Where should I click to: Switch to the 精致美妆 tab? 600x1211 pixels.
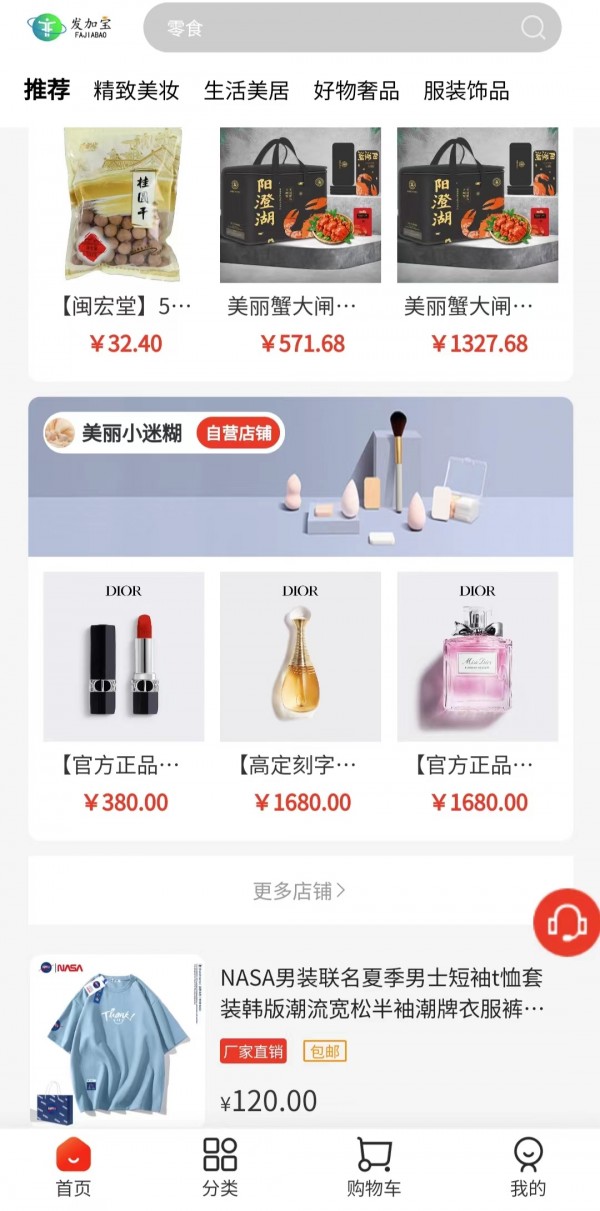(136, 91)
